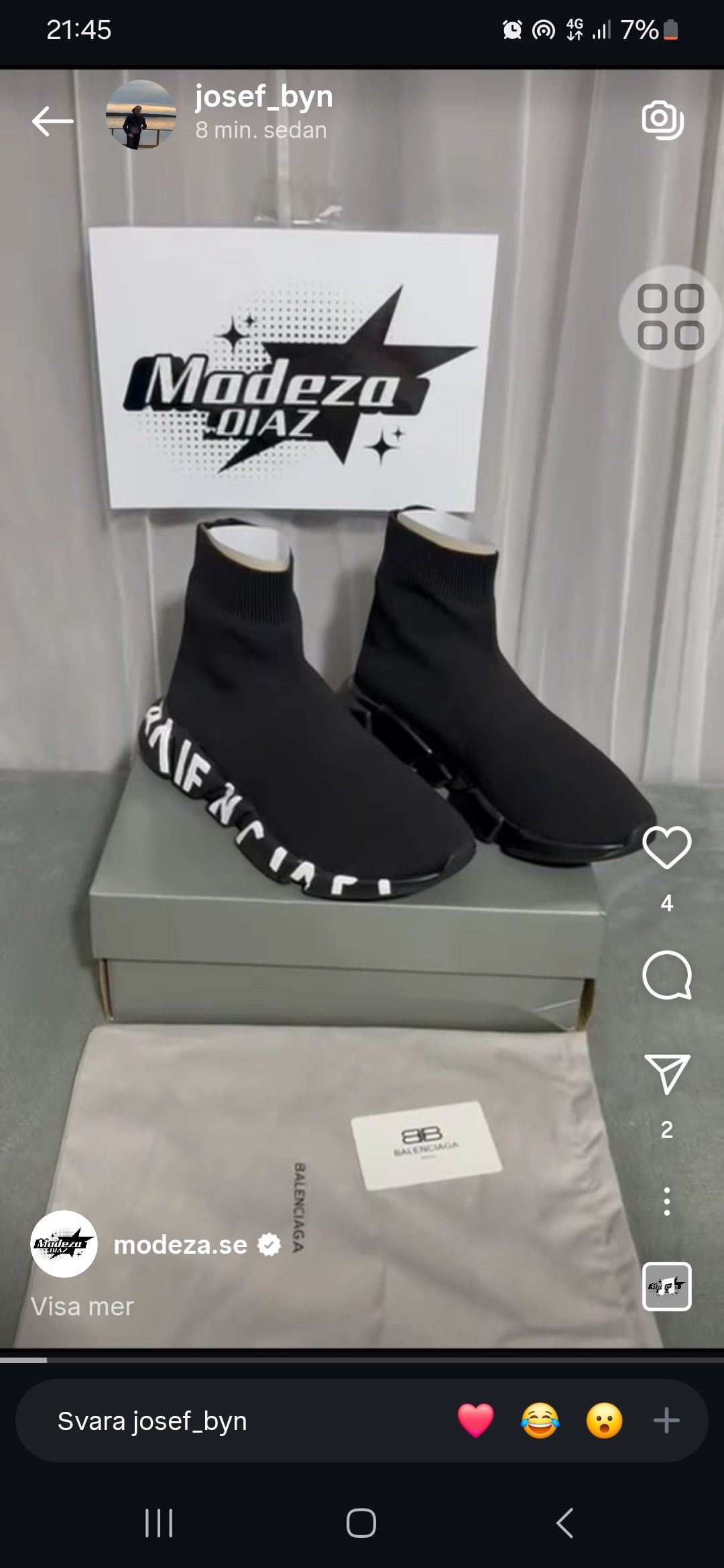The image size is (724, 1568).
Task: React with the laughing tears emoji
Action: click(x=540, y=1420)
